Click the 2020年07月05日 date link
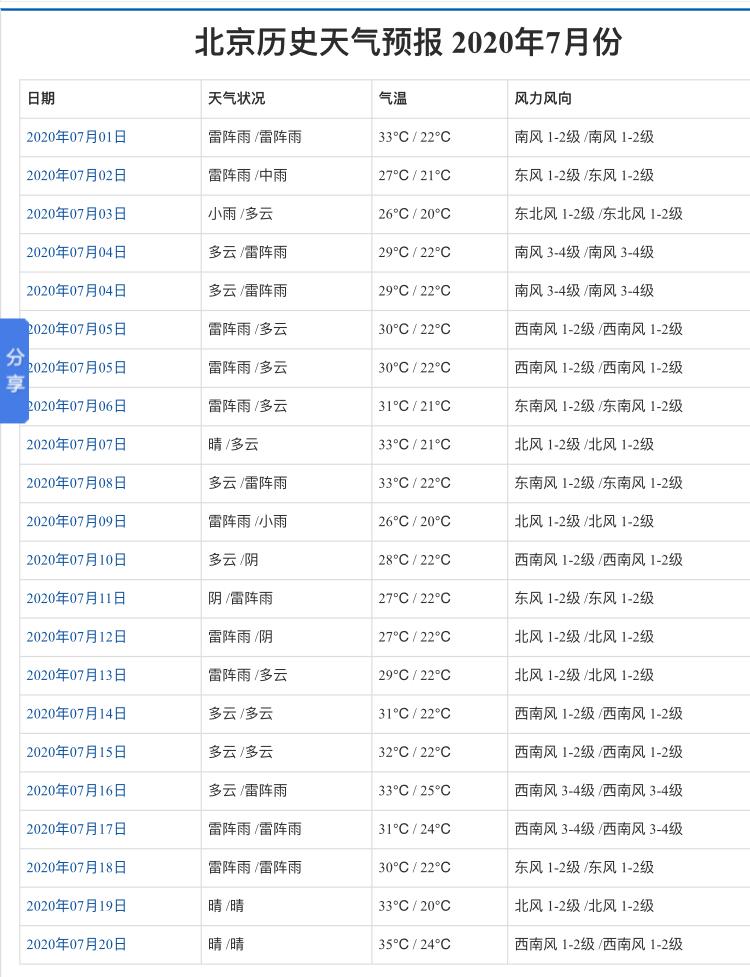 pyautogui.click(x=75, y=329)
